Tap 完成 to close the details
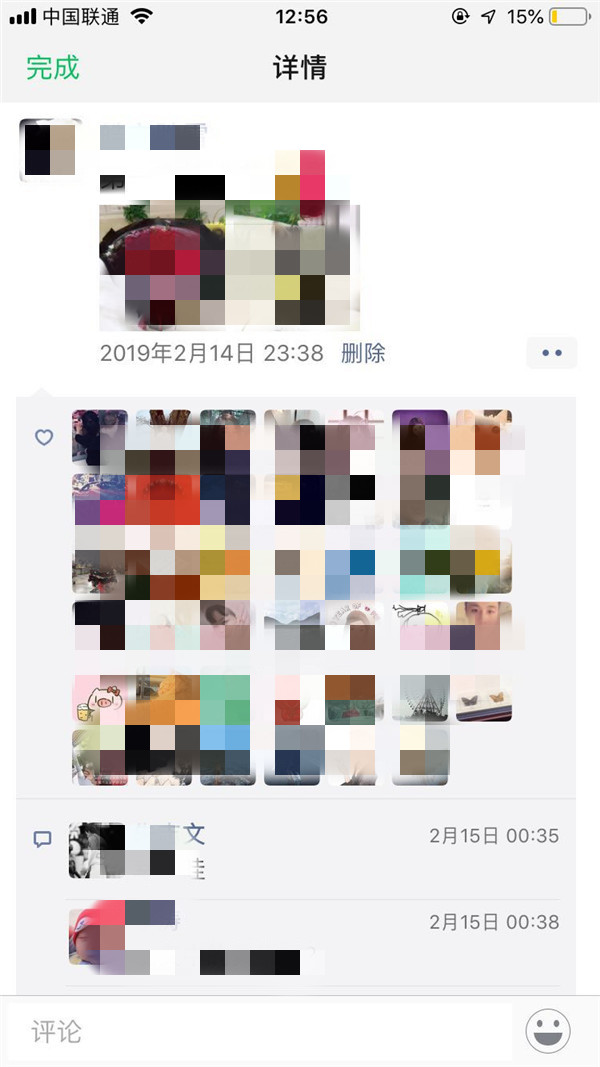This screenshot has height=1067, width=600. tap(52, 68)
